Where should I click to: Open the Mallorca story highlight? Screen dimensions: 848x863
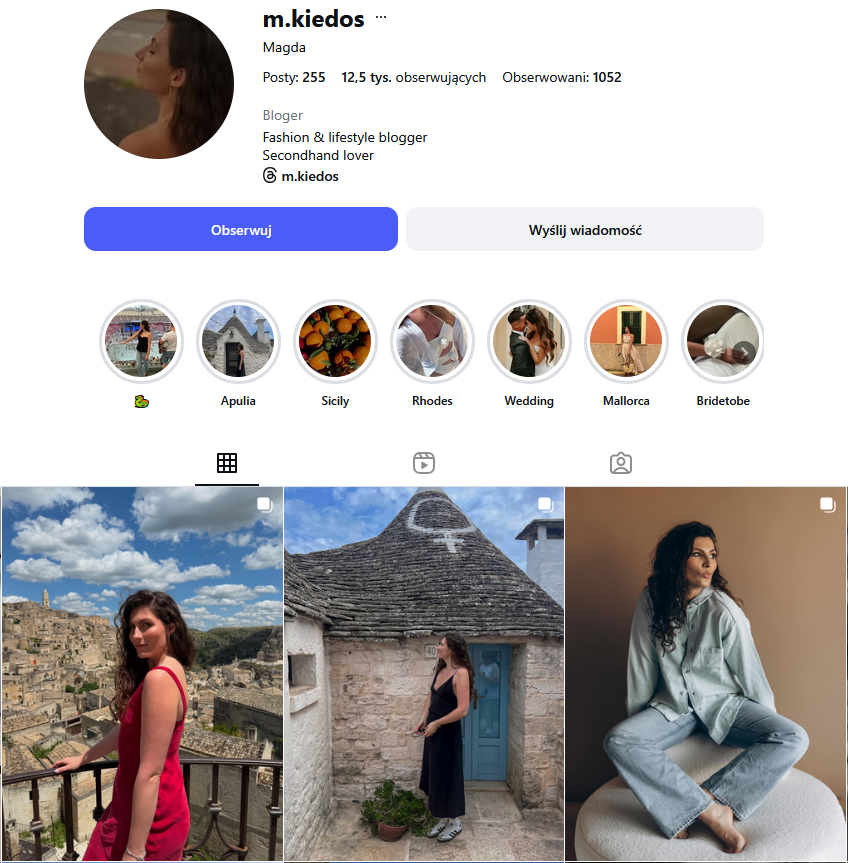(626, 342)
